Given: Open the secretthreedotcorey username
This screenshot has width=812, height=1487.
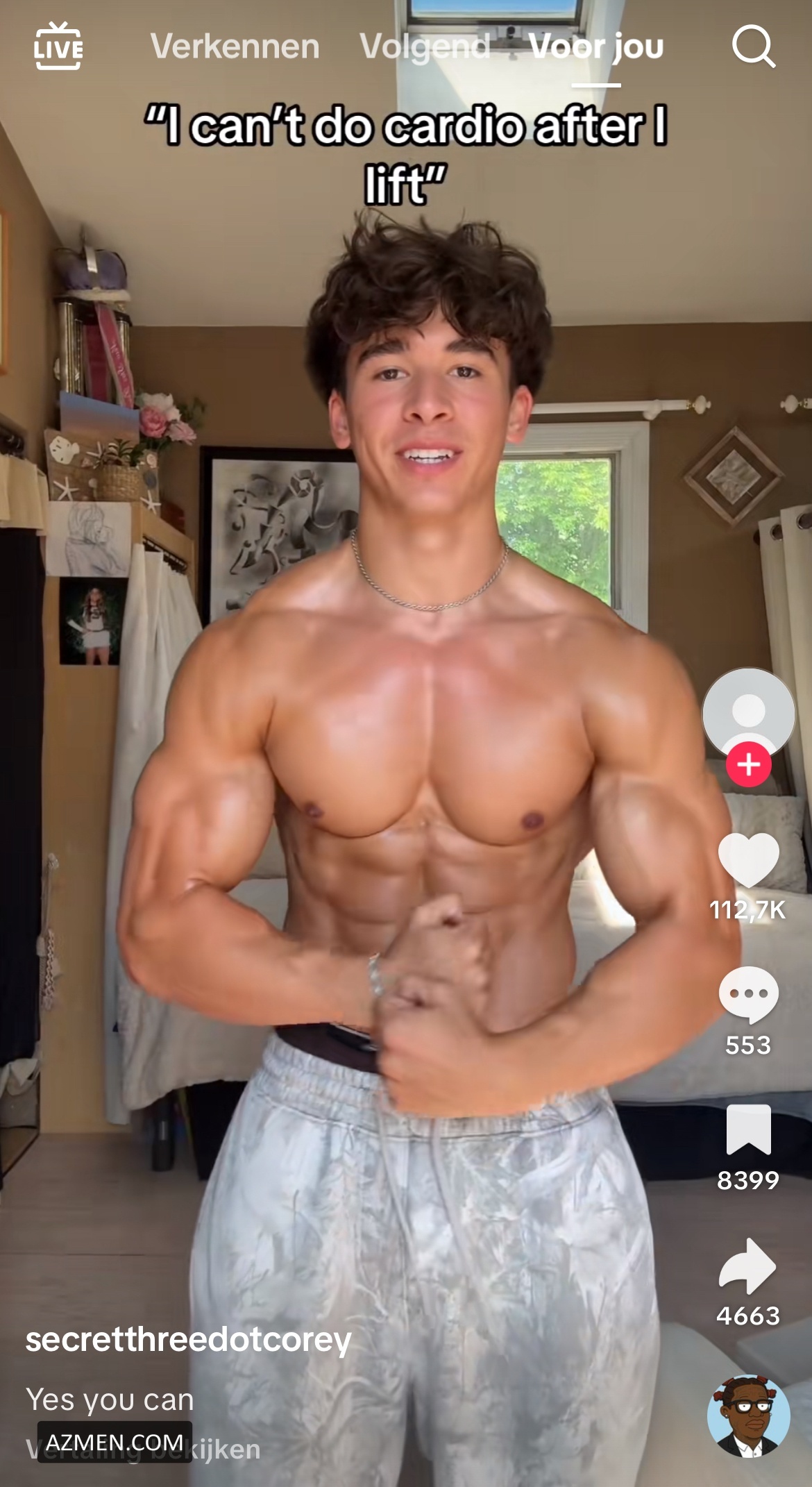Looking at the screenshot, I should click(188, 1339).
